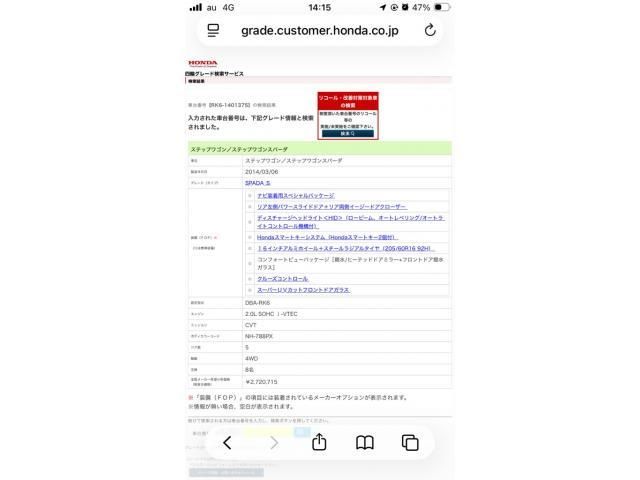Go back with the Safari back arrow
Image resolution: width=640 pixels, height=480 pixels.
point(227,442)
